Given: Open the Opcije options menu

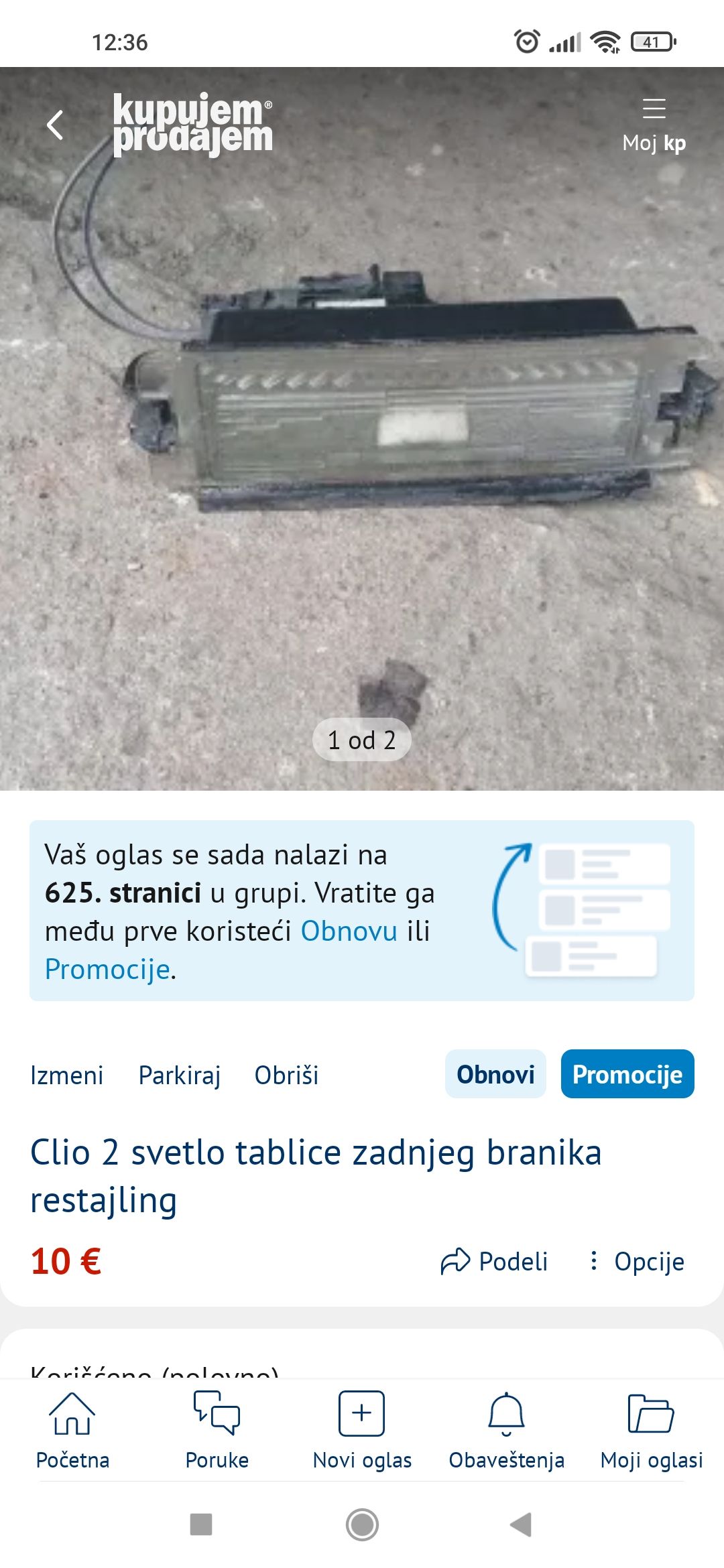Looking at the screenshot, I should (637, 1261).
